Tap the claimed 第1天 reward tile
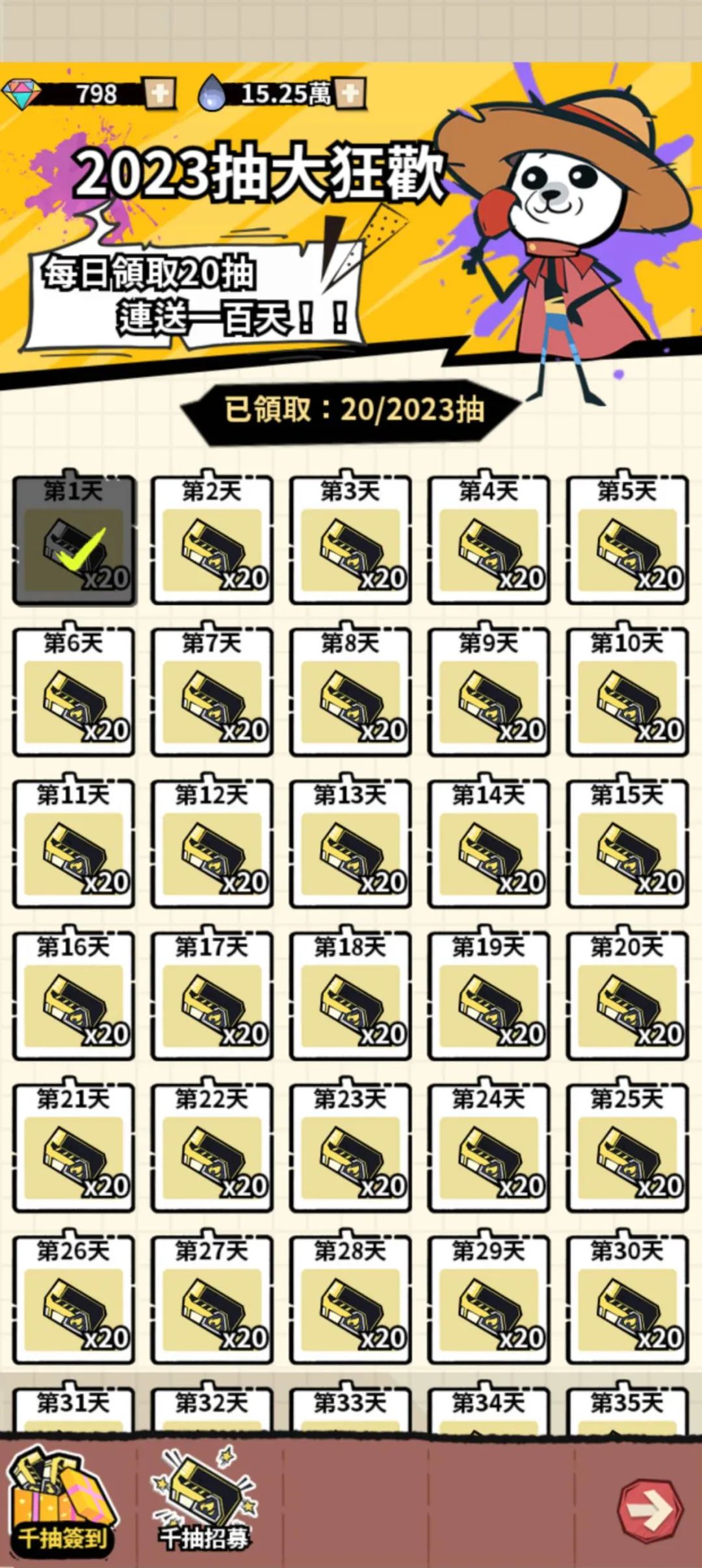Viewport: 702px width, 1568px height. [73, 540]
